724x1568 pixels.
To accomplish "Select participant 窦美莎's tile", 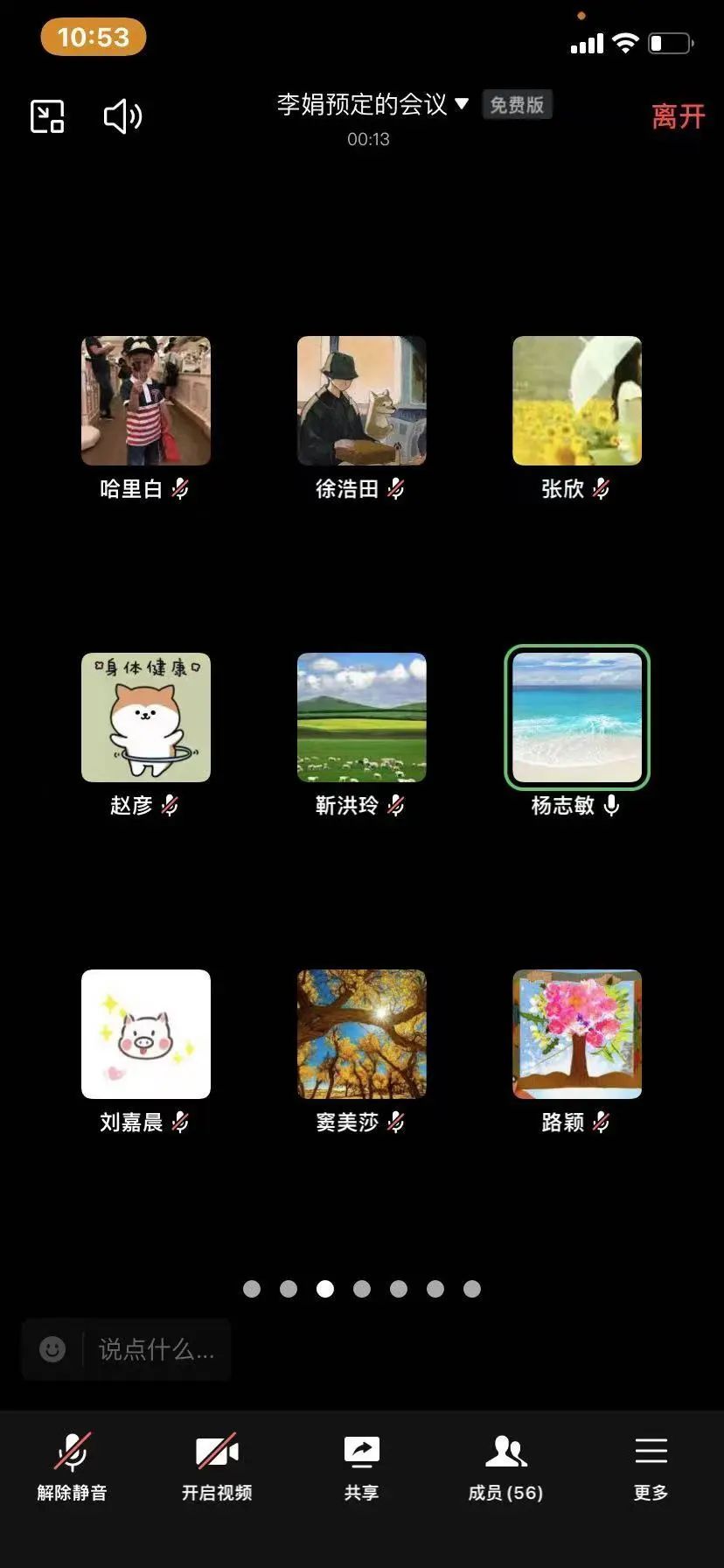I will click(x=361, y=1034).
